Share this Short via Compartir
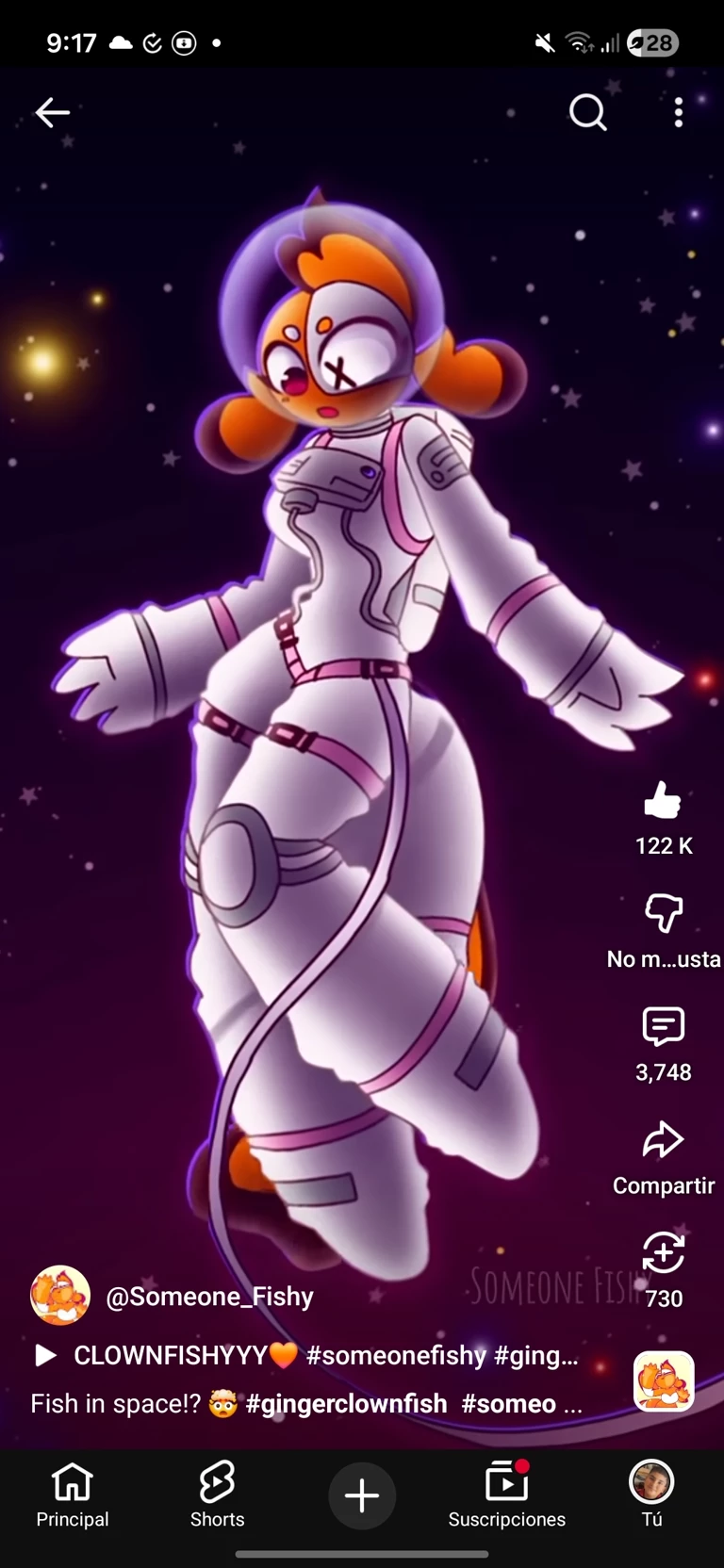 click(x=663, y=1140)
